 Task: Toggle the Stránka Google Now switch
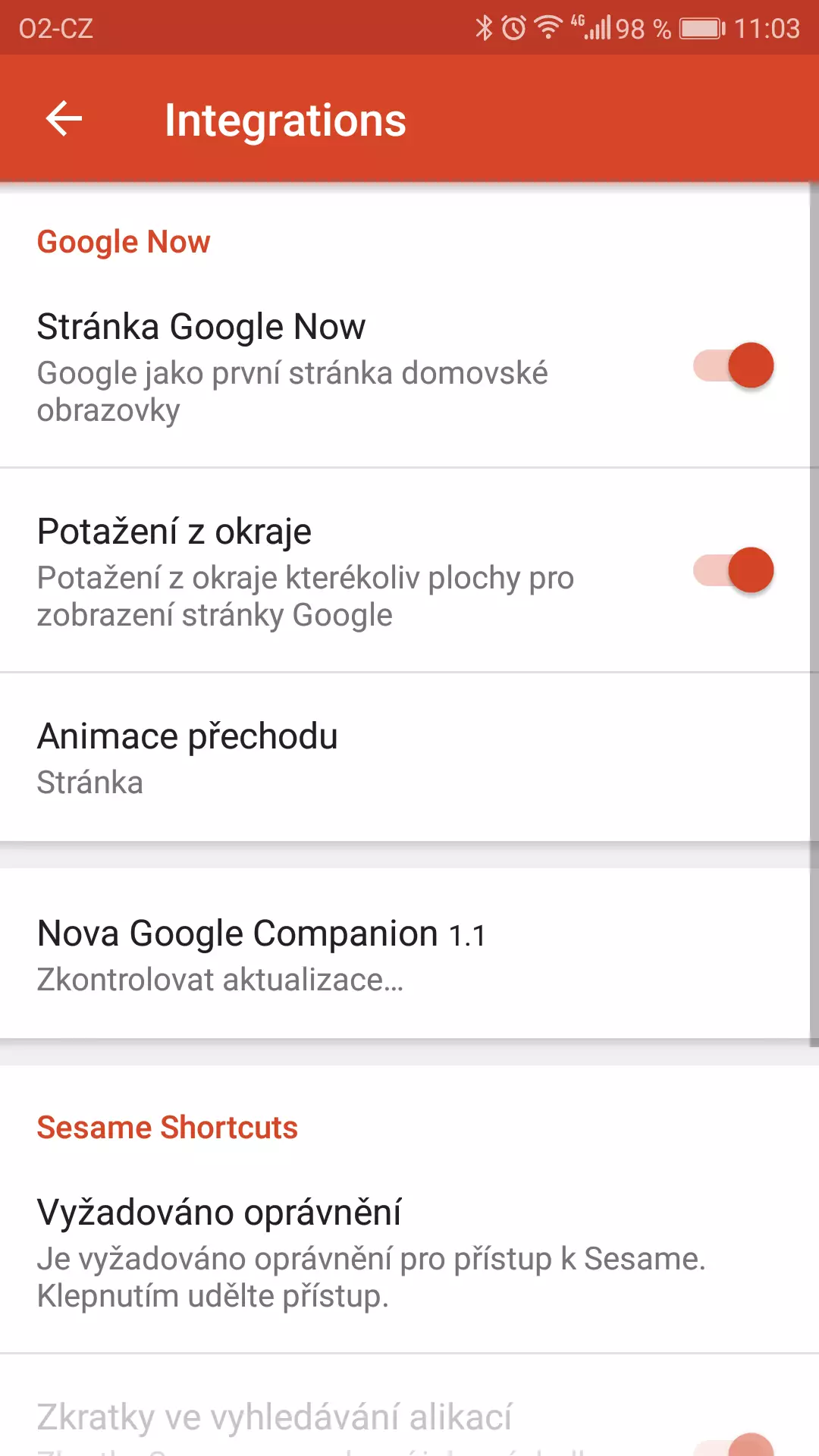(733, 366)
